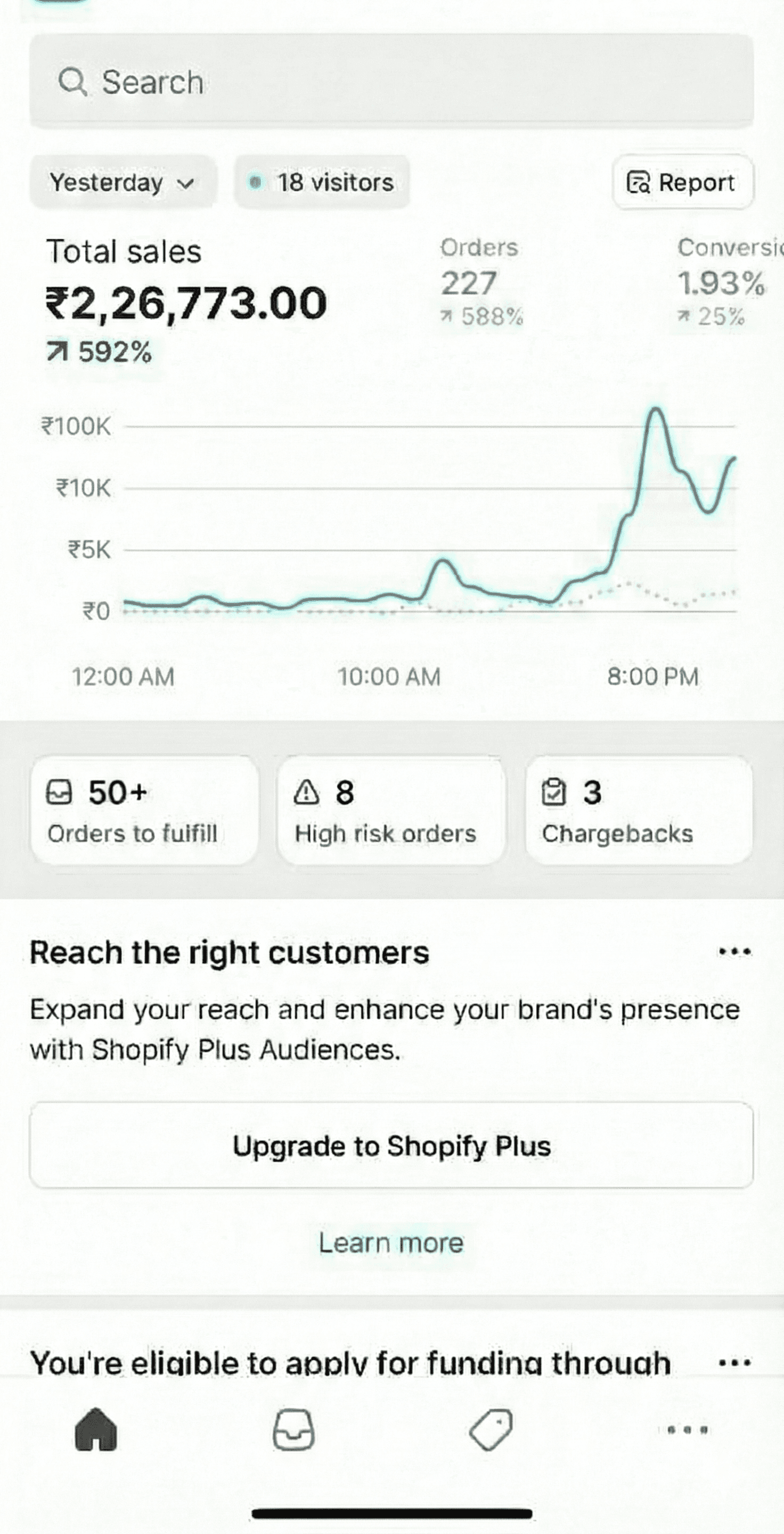784x1534 pixels.
Task: Follow the Learn more link
Action: 391,1243
